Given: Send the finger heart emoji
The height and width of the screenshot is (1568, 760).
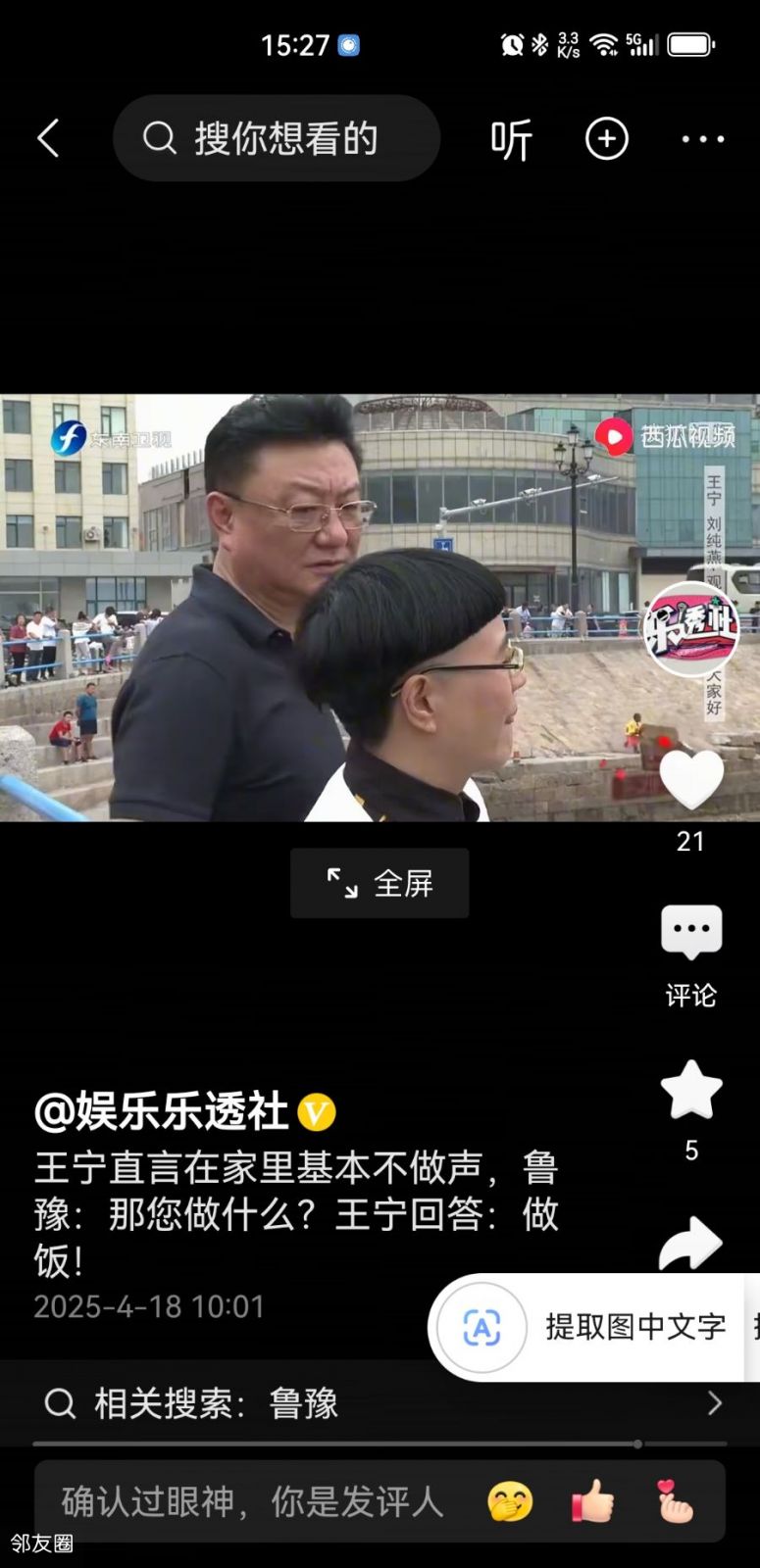Looking at the screenshot, I should point(675,1501).
